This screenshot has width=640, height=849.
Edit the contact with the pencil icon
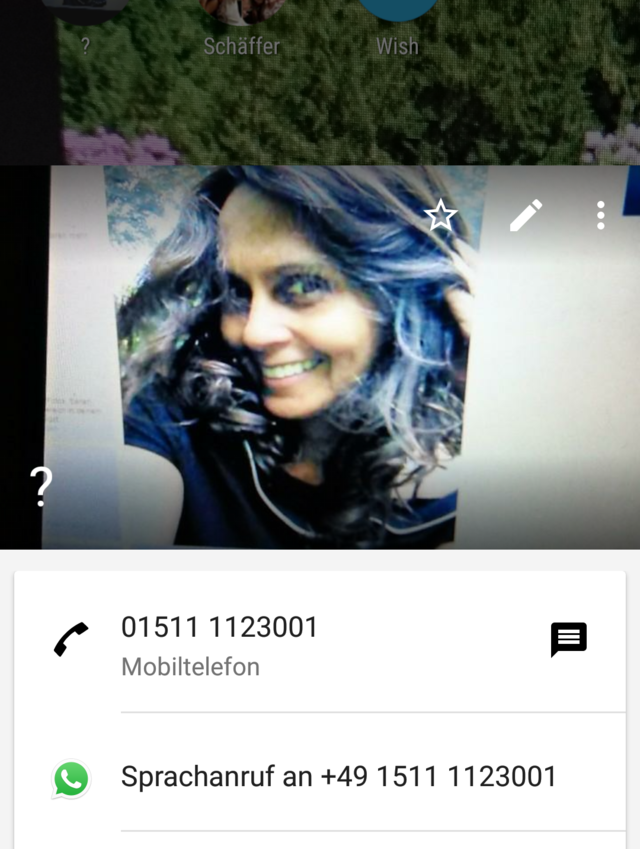[526, 215]
